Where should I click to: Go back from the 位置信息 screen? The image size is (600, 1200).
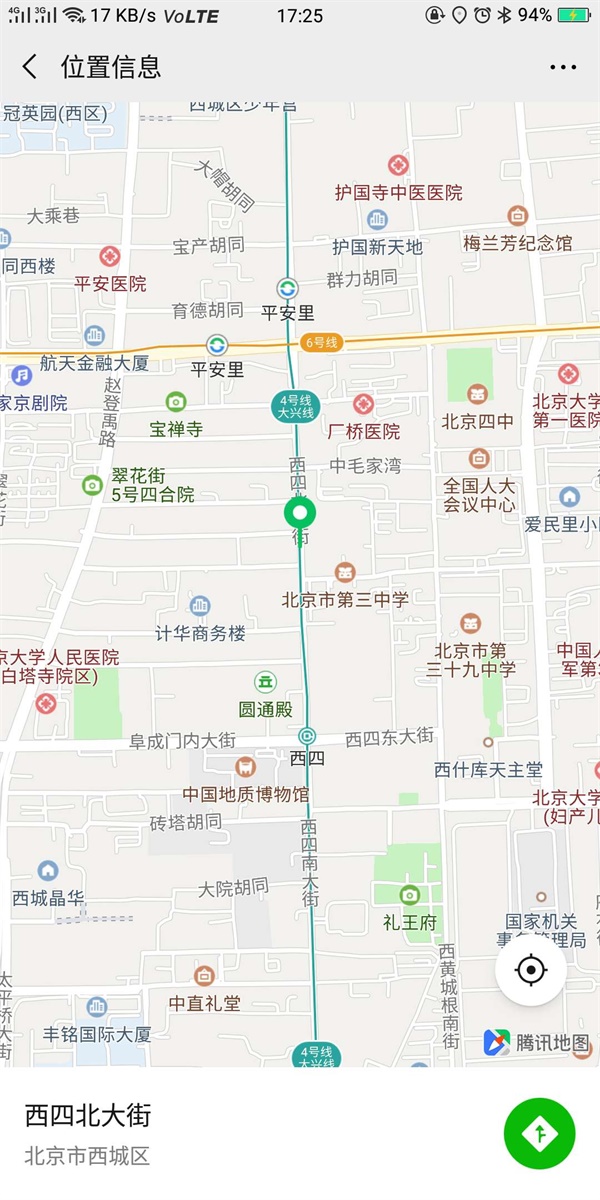(30, 67)
